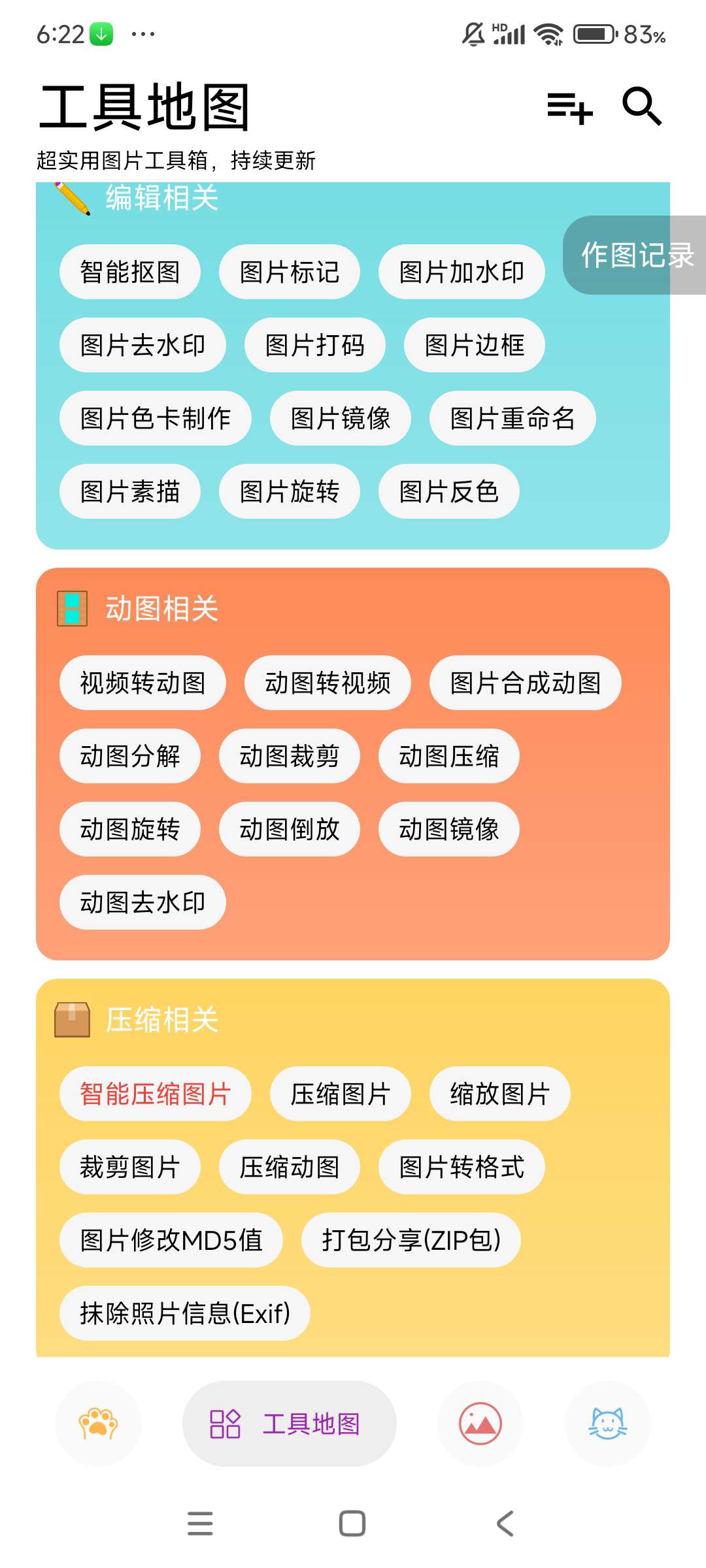This screenshot has width=706, height=1568.
Task: Switch to the paw print tab
Action: pos(98,1424)
